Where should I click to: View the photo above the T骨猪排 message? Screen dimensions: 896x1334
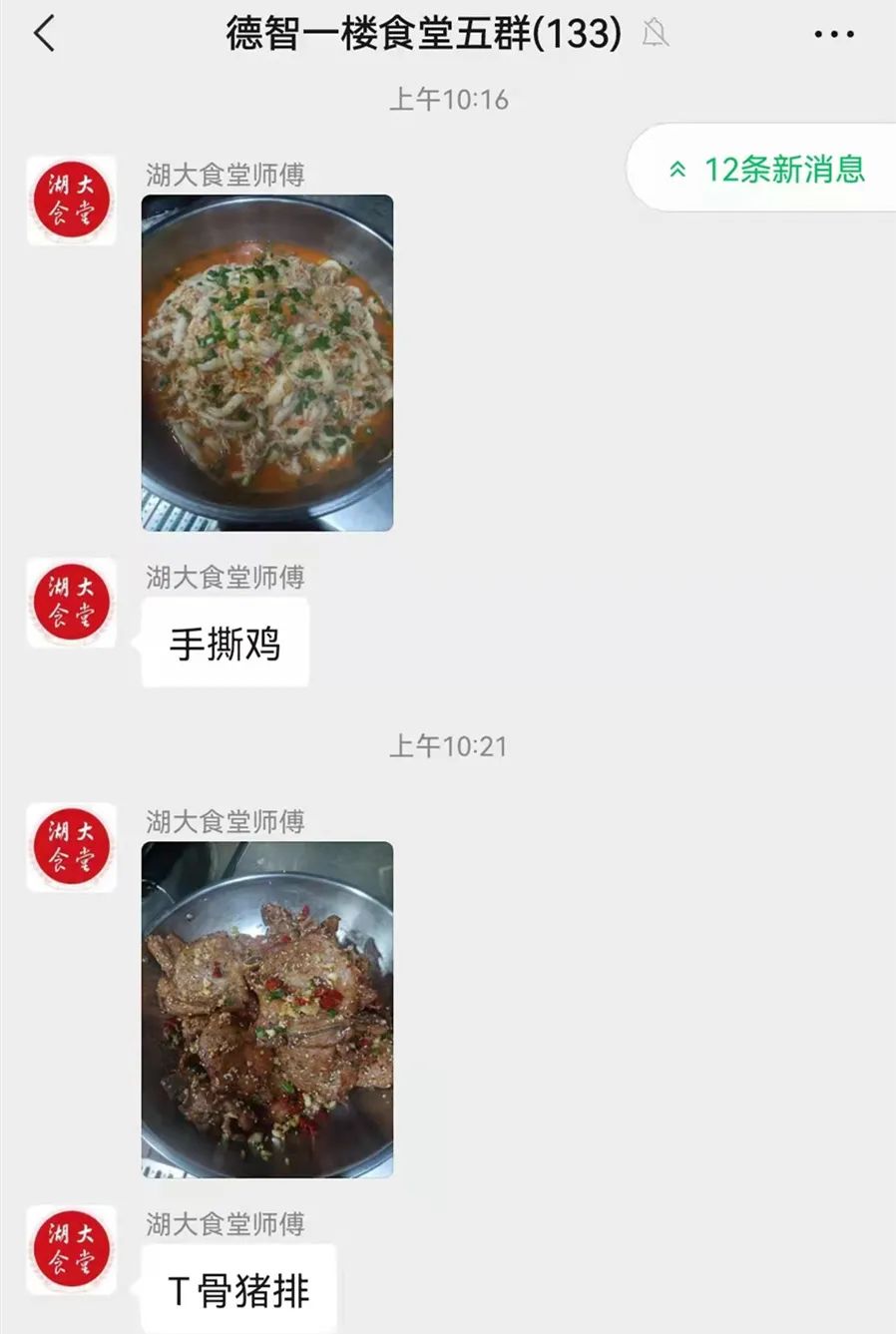267,1009
